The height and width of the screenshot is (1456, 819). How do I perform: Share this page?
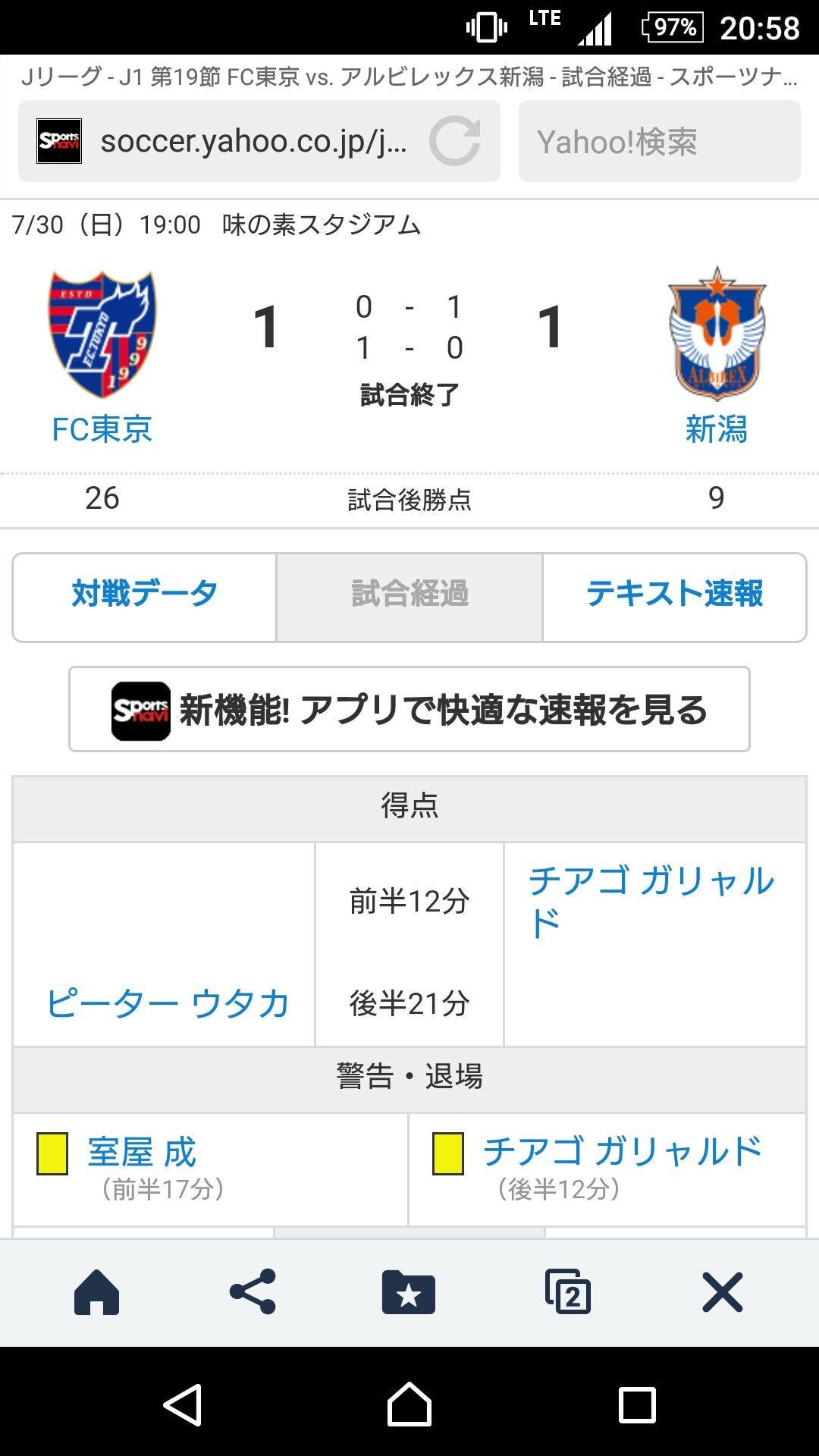[x=253, y=1292]
